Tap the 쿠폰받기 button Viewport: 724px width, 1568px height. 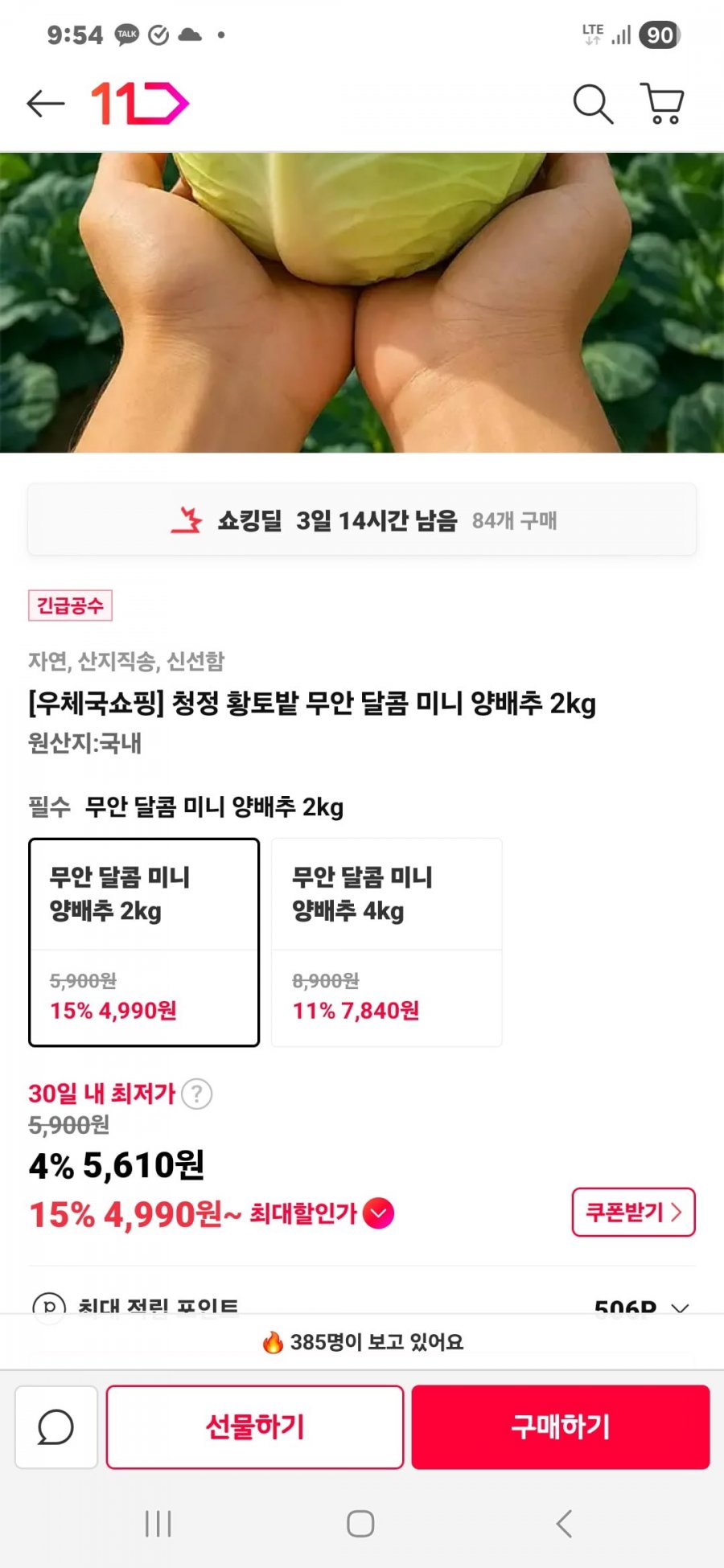point(633,1212)
